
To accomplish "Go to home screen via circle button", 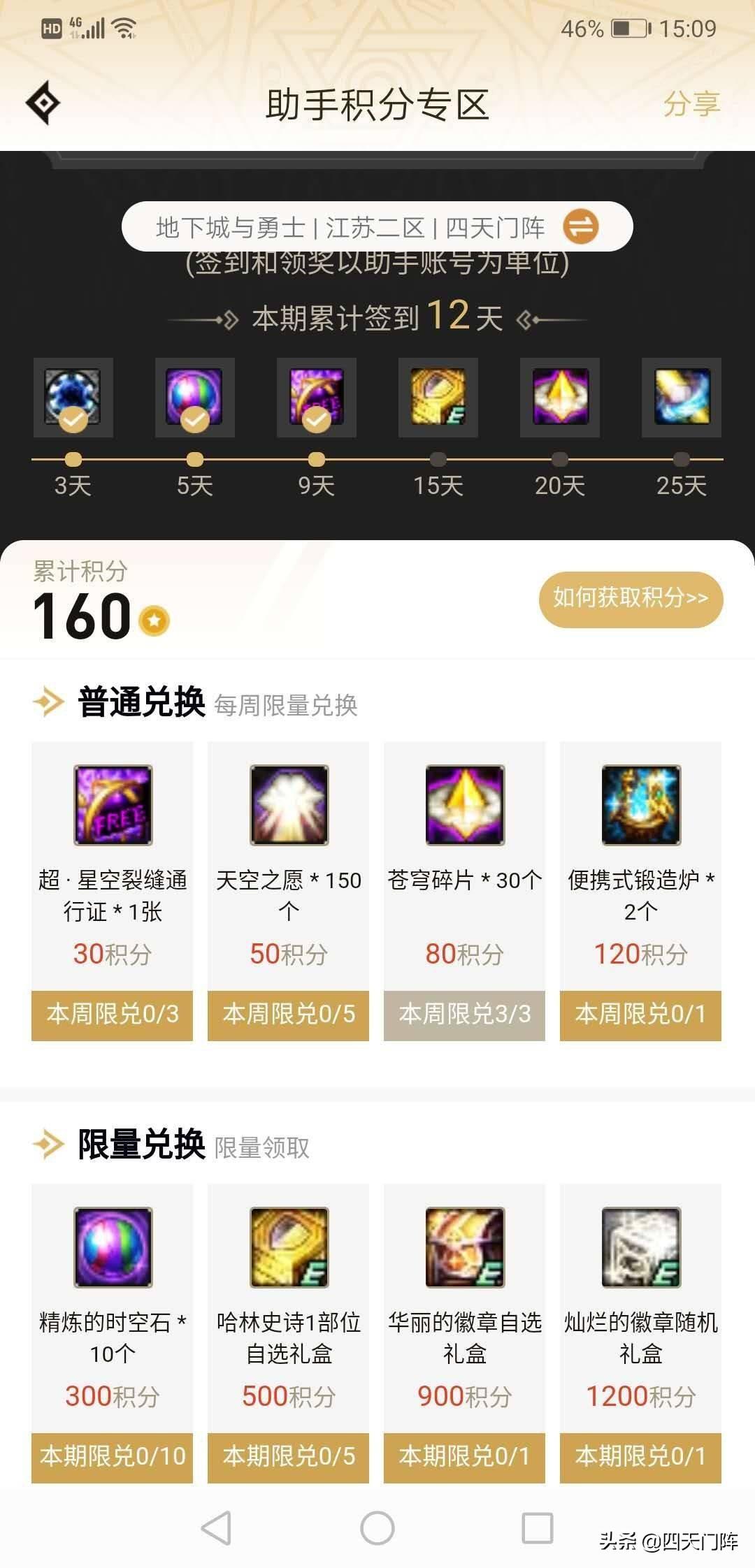I will point(377,1527).
